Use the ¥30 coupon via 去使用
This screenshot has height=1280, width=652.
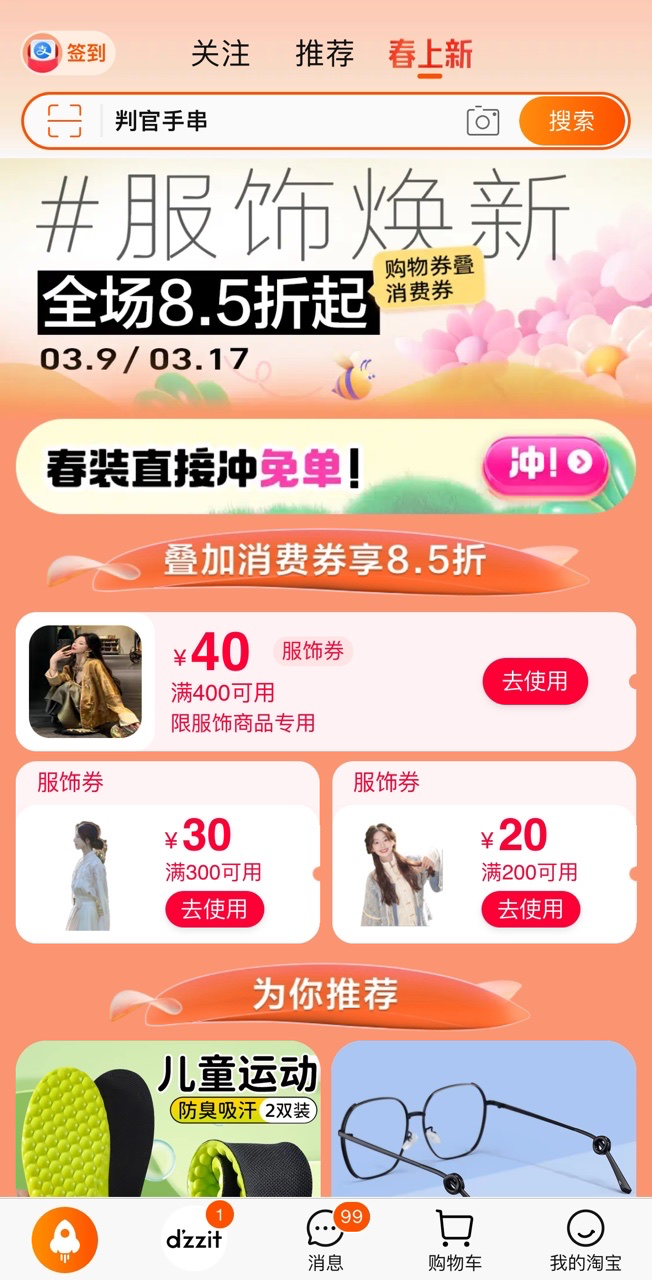coord(214,909)
